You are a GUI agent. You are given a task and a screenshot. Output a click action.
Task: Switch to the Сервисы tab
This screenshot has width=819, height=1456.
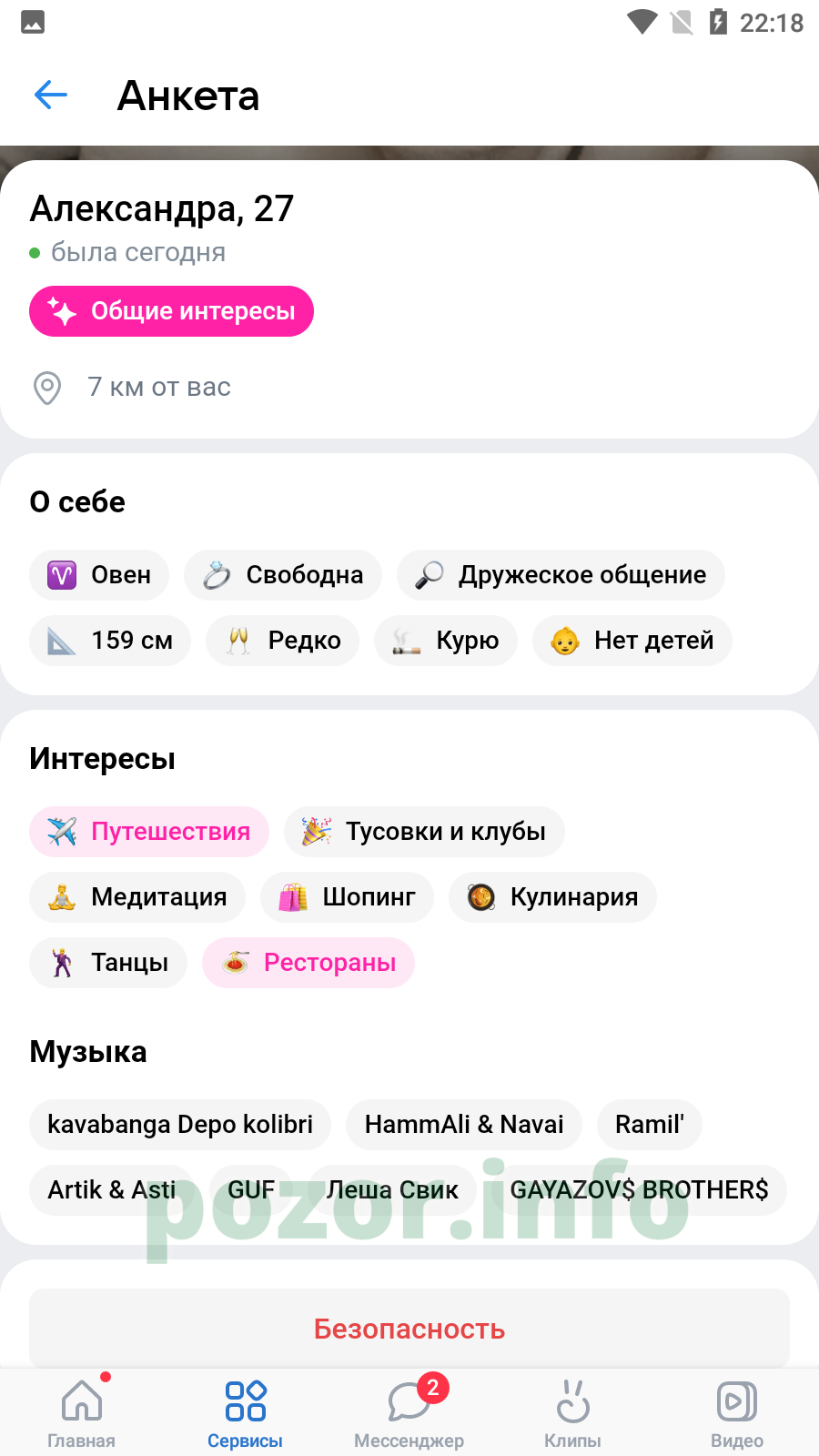tap(246, 1412)
